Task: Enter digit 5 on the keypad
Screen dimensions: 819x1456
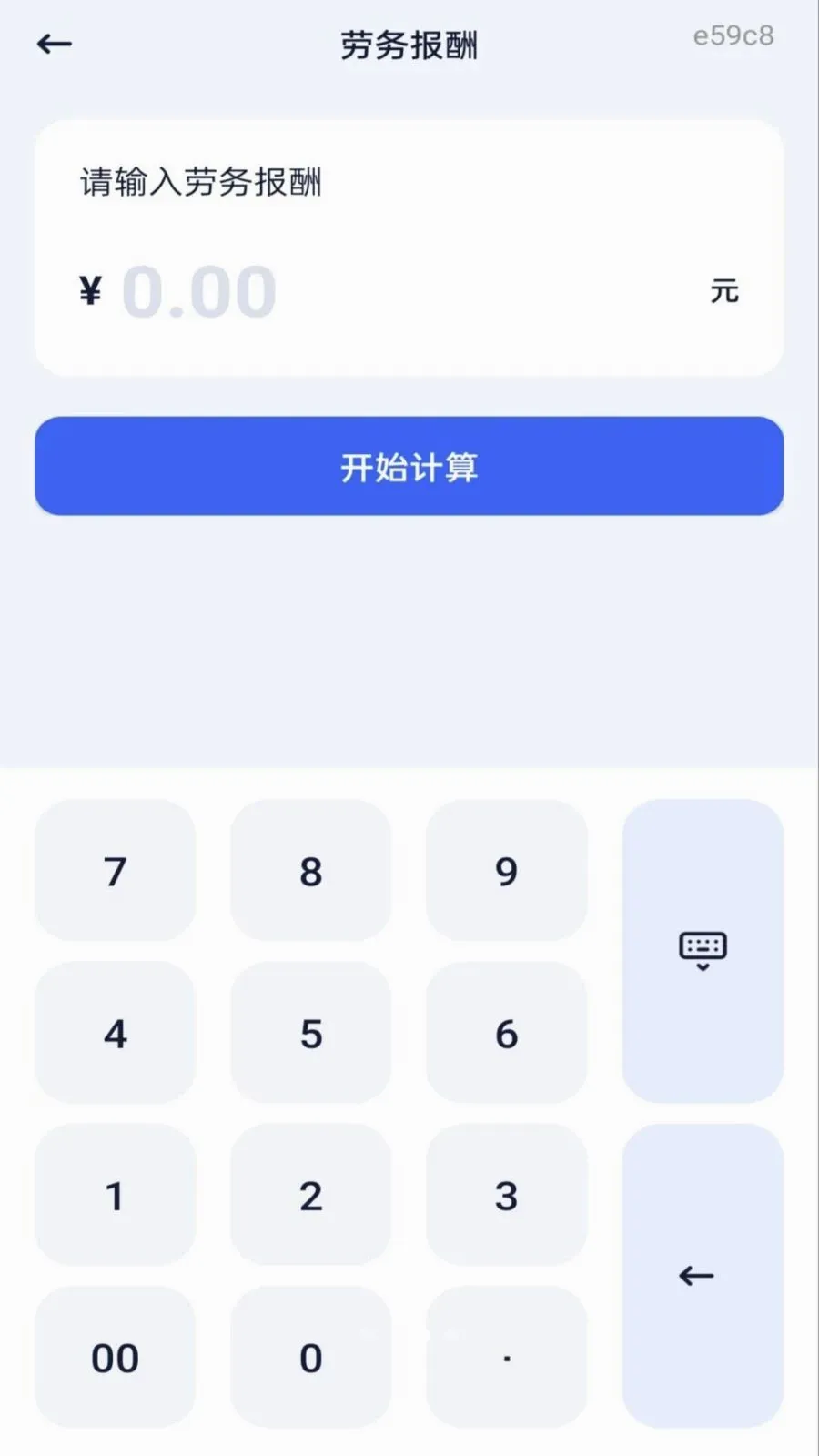Action: [310, 1033]
